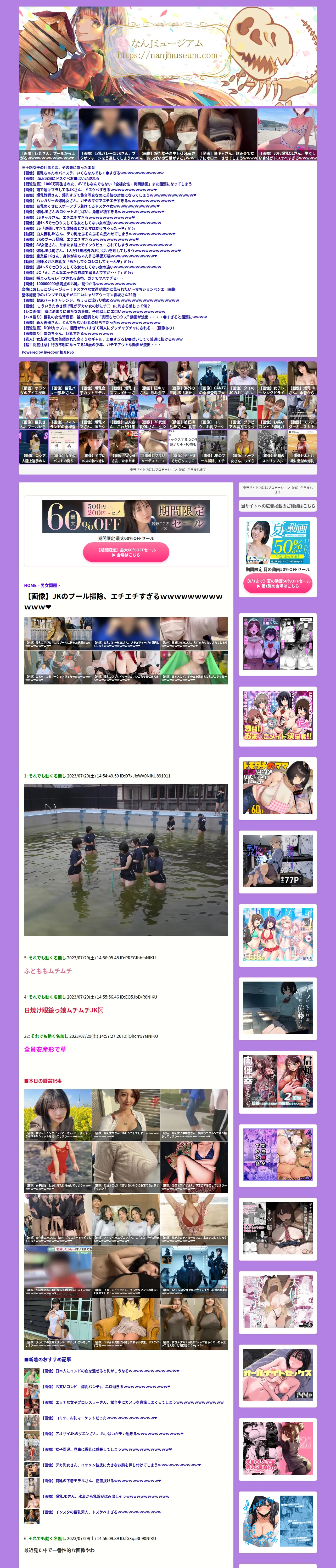
Task: Open the お尻ハートチャレンジ article link
Action: point(101,300)
